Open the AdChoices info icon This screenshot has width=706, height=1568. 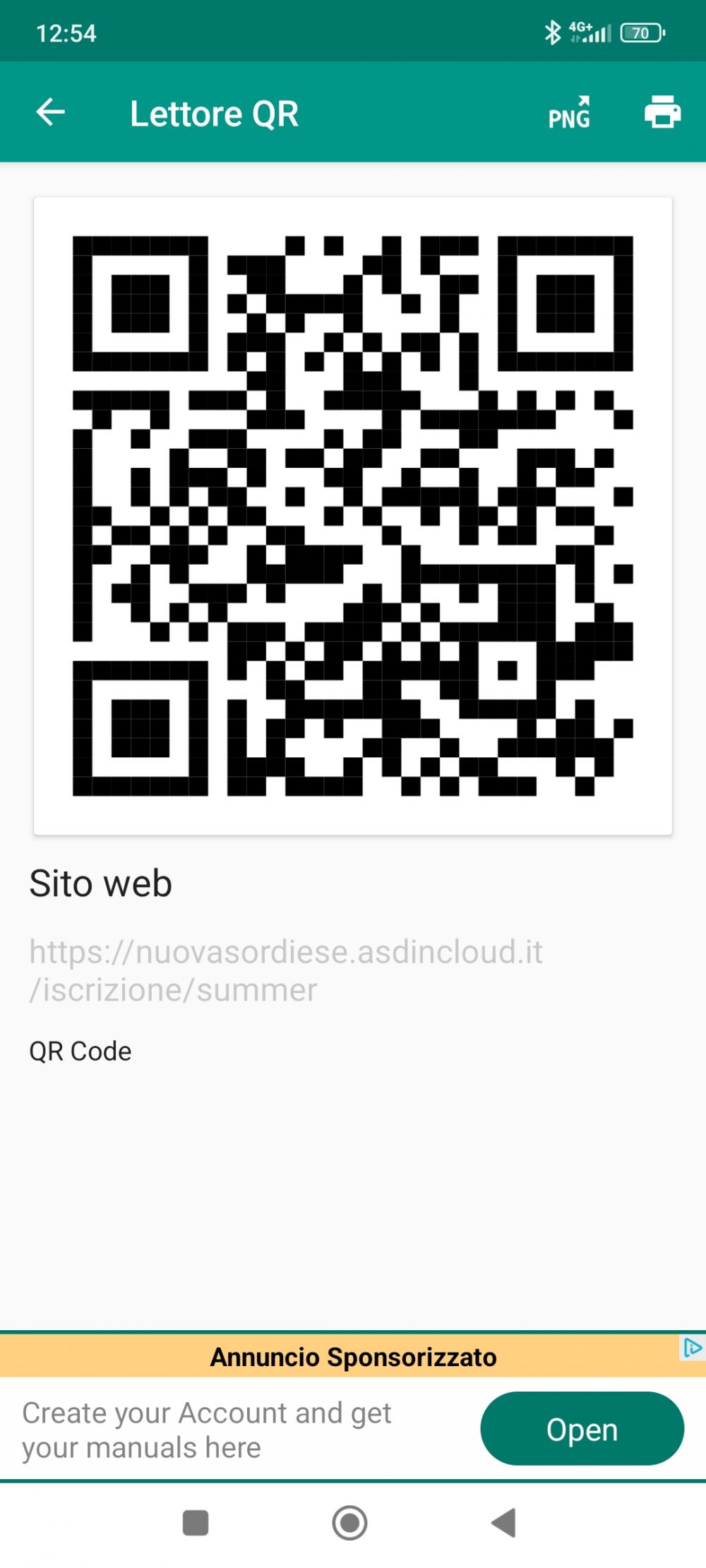693,1349
